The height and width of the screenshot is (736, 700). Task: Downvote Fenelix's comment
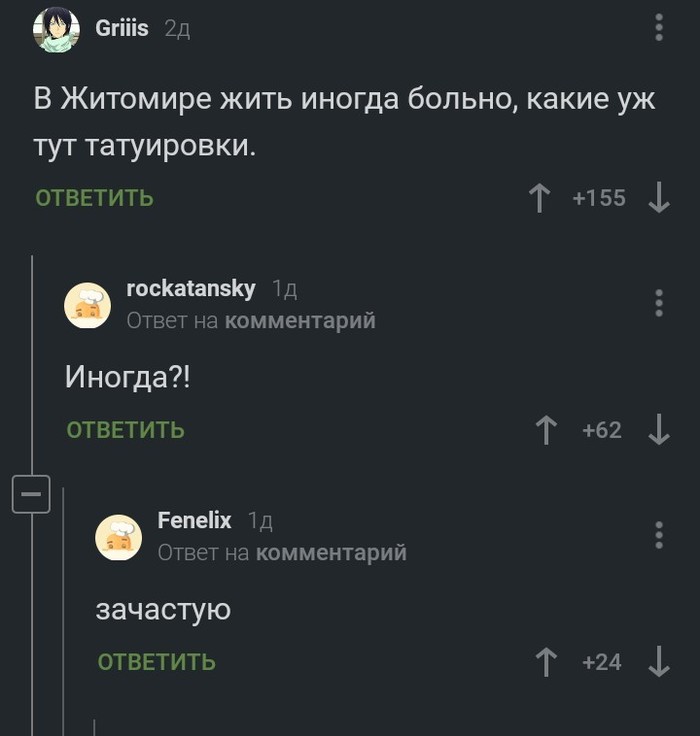tap(658, 662)
